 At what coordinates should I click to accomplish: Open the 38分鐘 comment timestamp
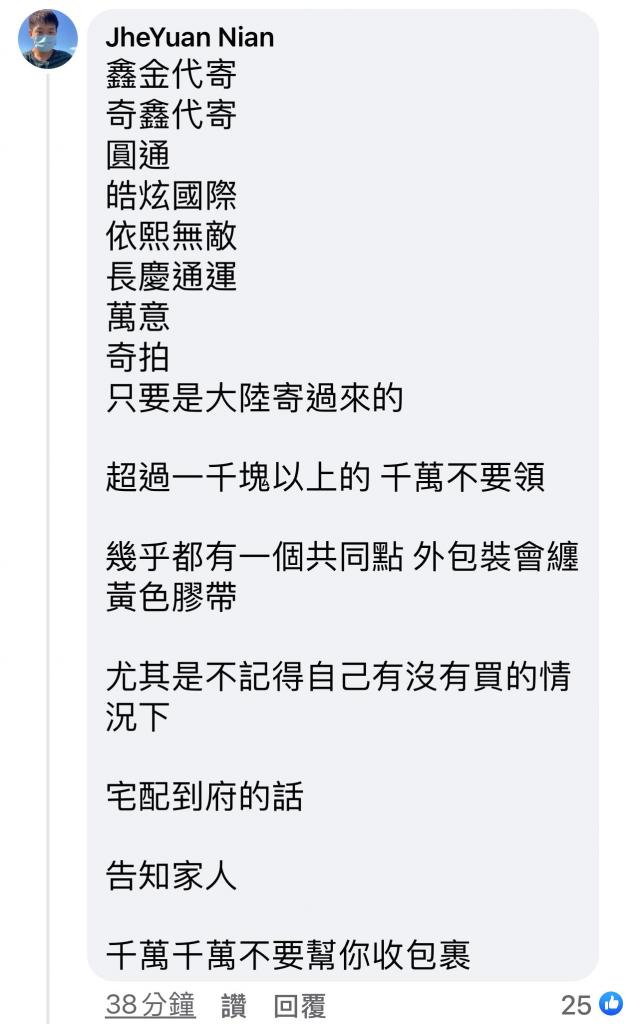point(151,1004)
